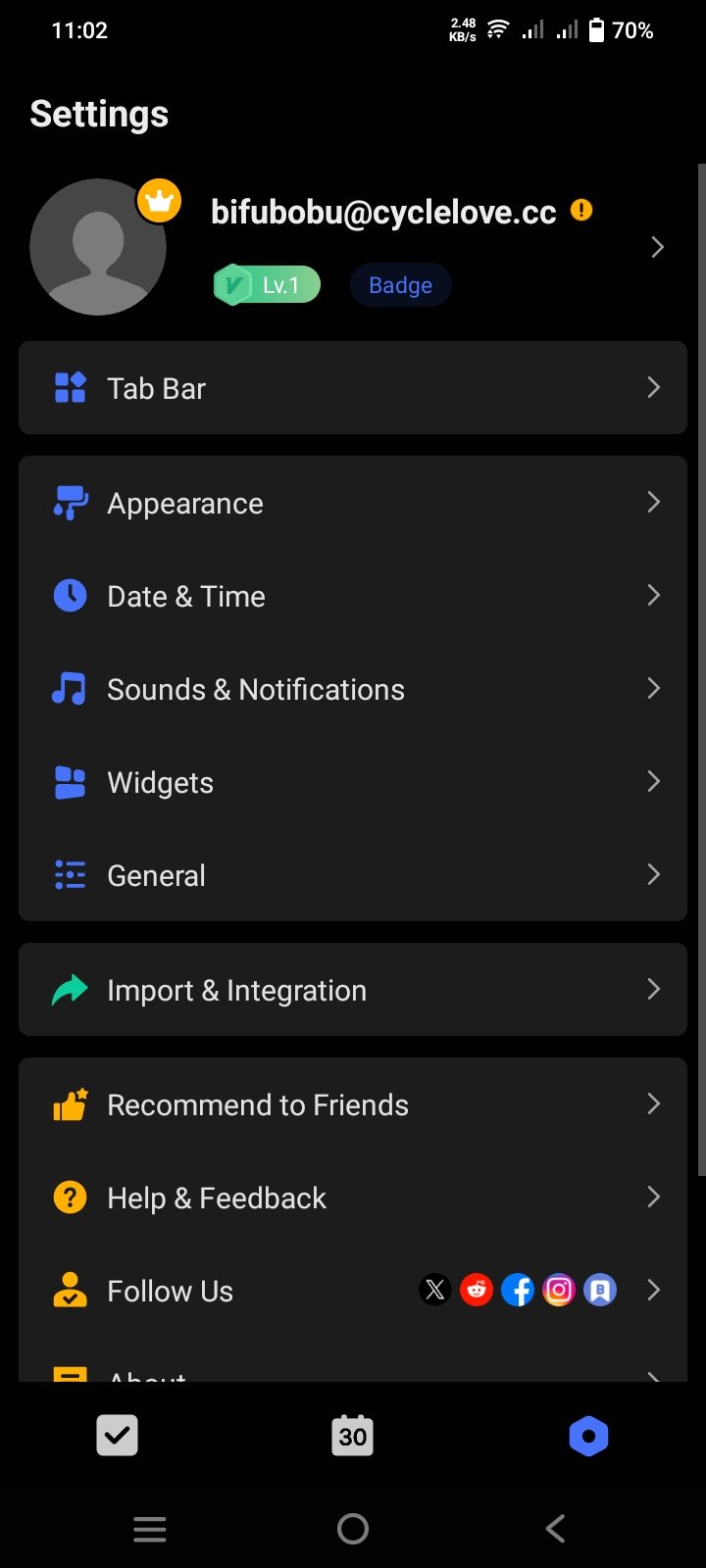This screenshot has height=1568, width=706.
Task: Open Sounds & Notifications
Action: click(x=353, y=689)
